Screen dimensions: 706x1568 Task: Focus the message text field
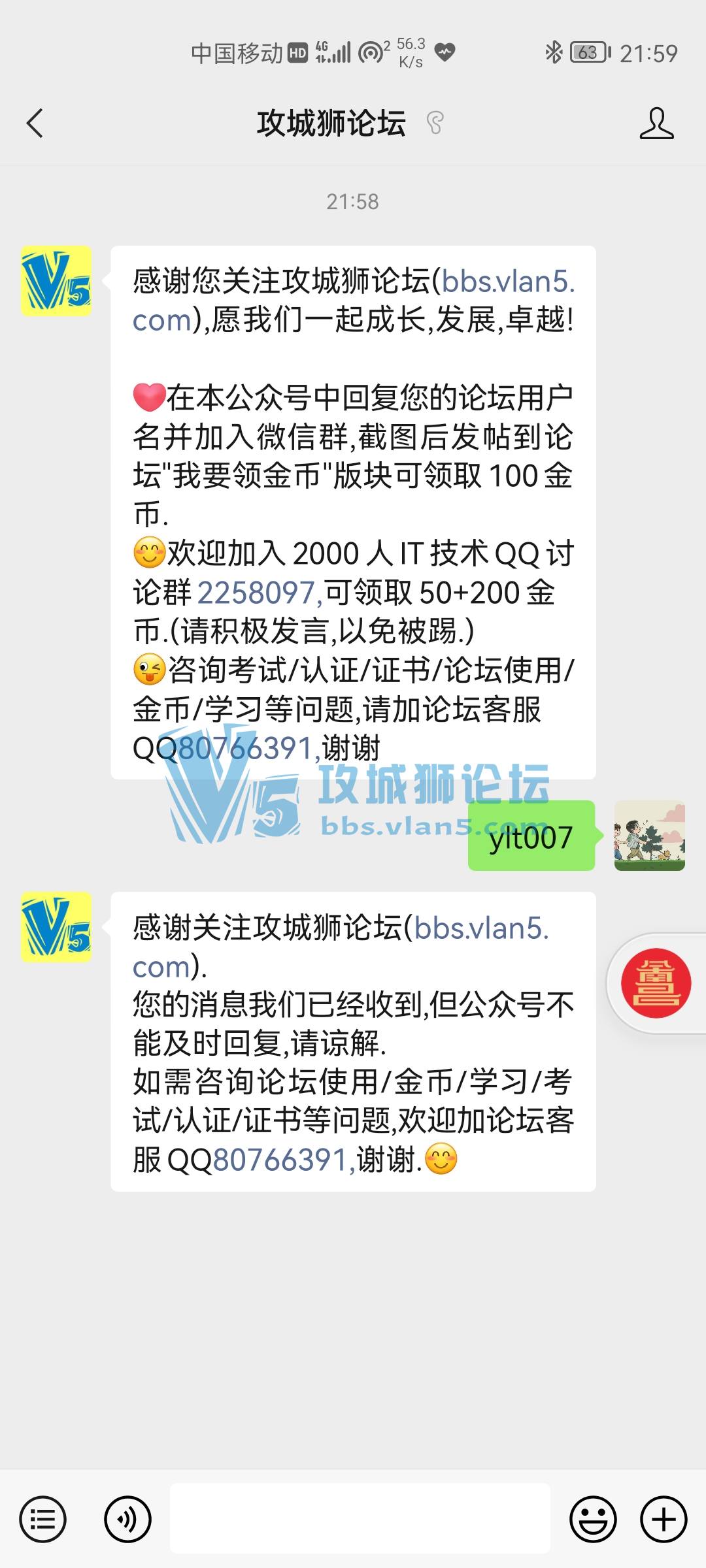(360, 1518)
